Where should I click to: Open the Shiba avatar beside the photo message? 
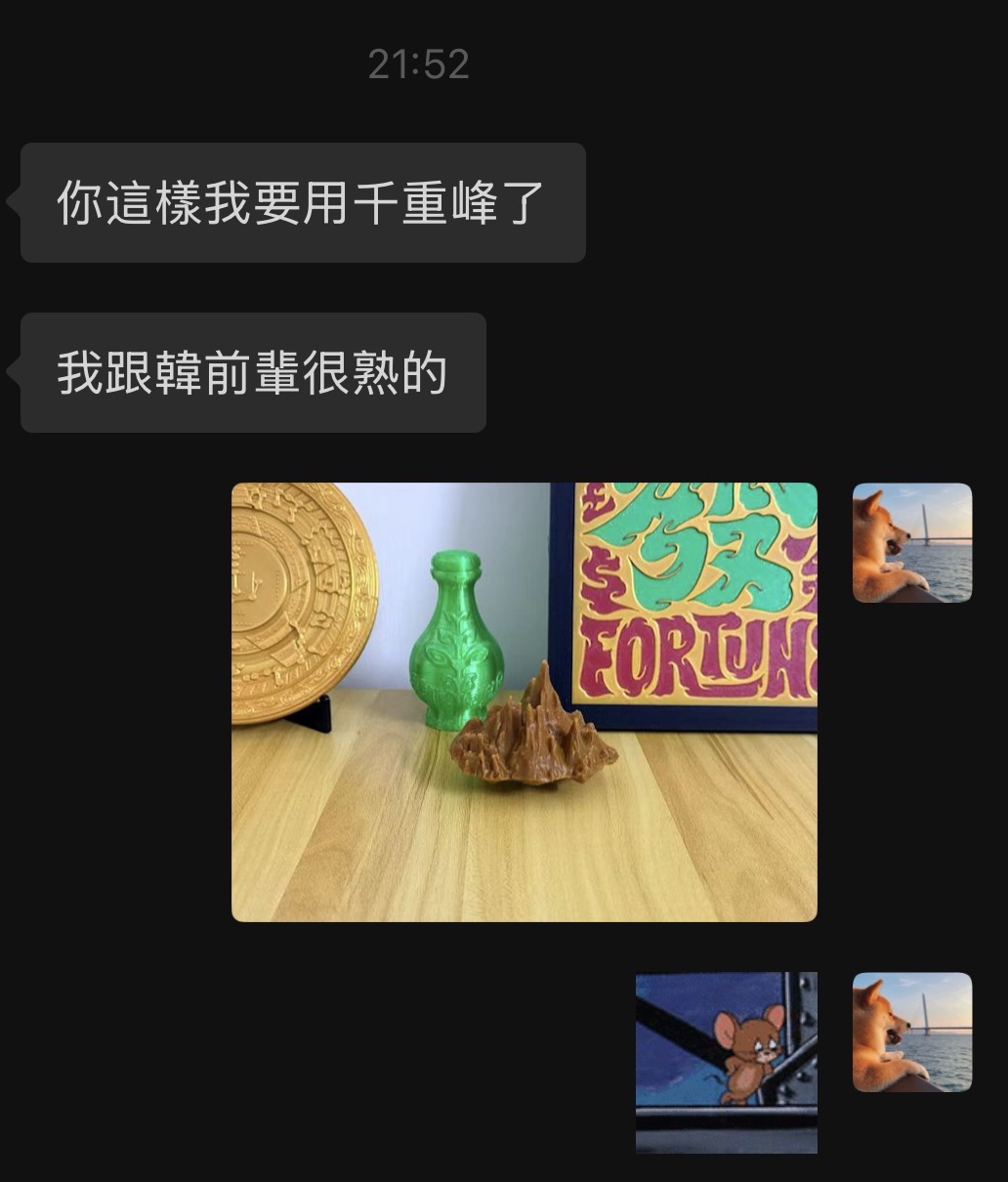[911, 542]
